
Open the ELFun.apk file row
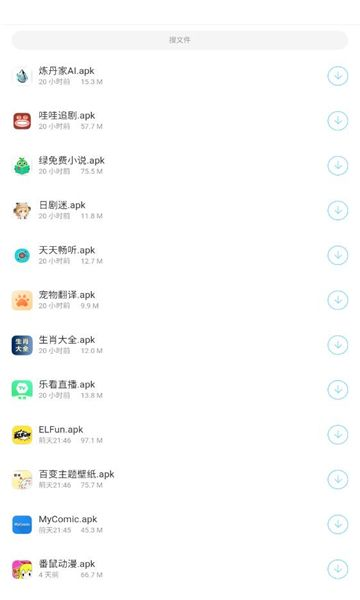pyautogui.click(x=180, y=434)
